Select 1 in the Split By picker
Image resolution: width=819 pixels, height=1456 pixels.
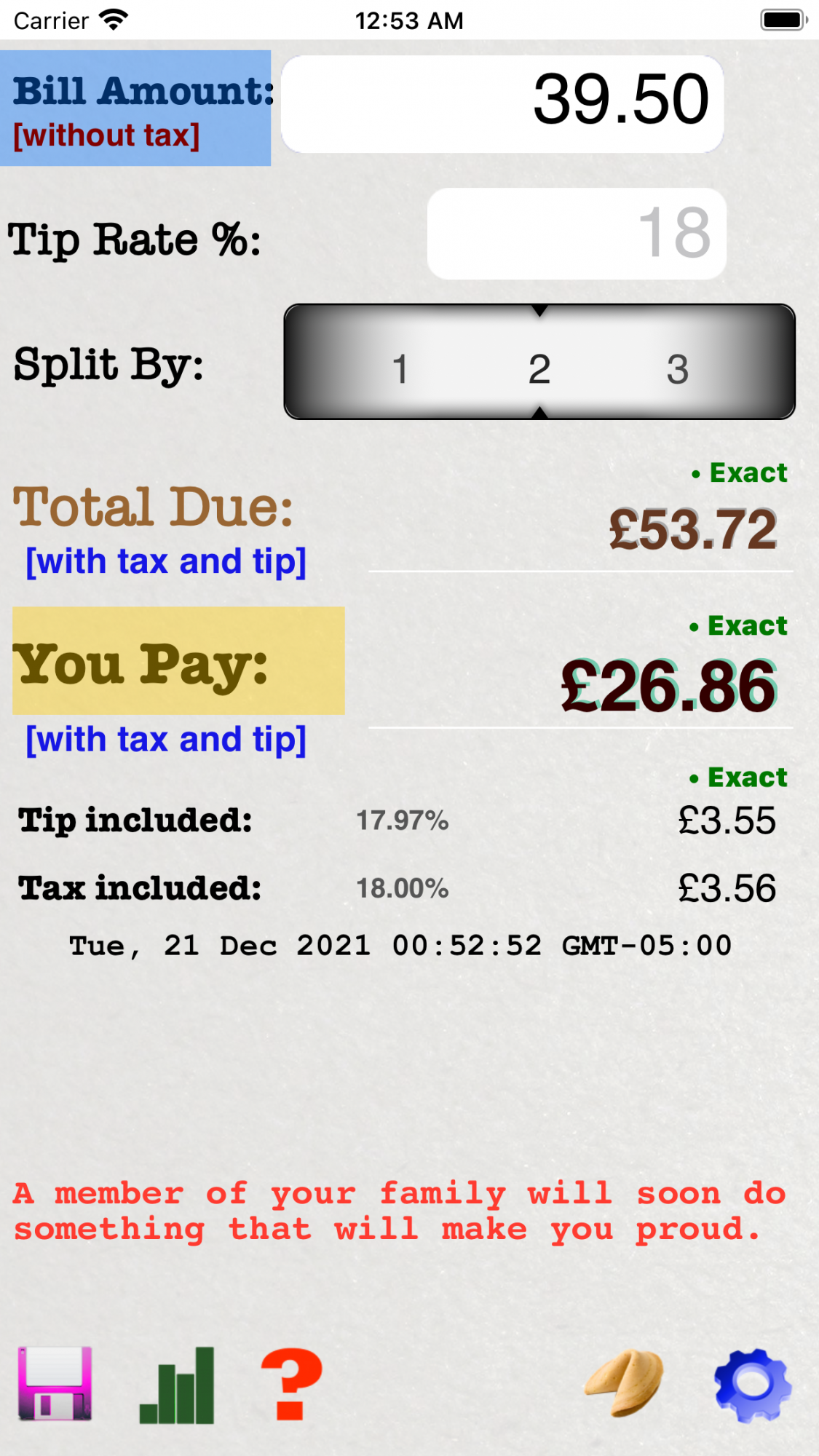coord(400,368)
